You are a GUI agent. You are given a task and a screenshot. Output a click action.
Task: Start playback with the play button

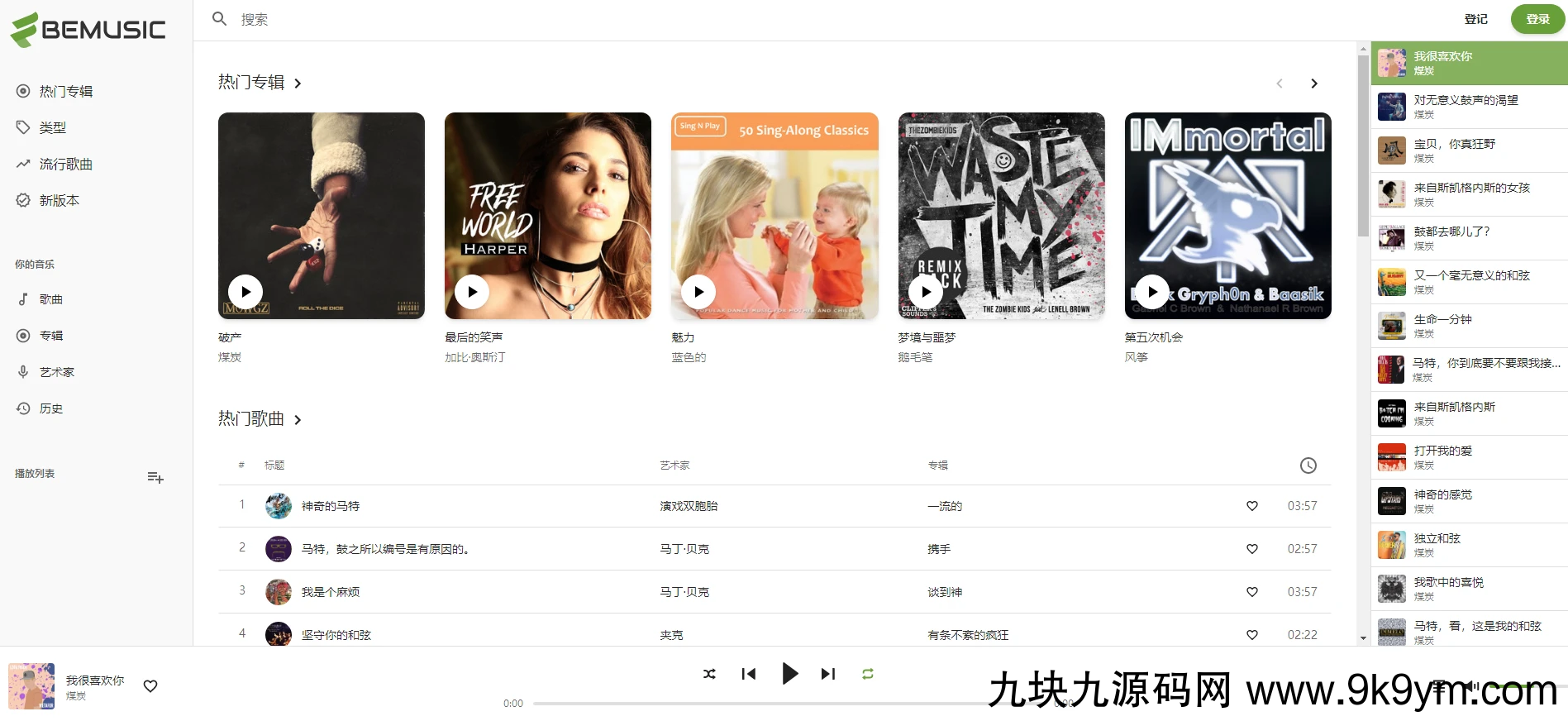789,674
